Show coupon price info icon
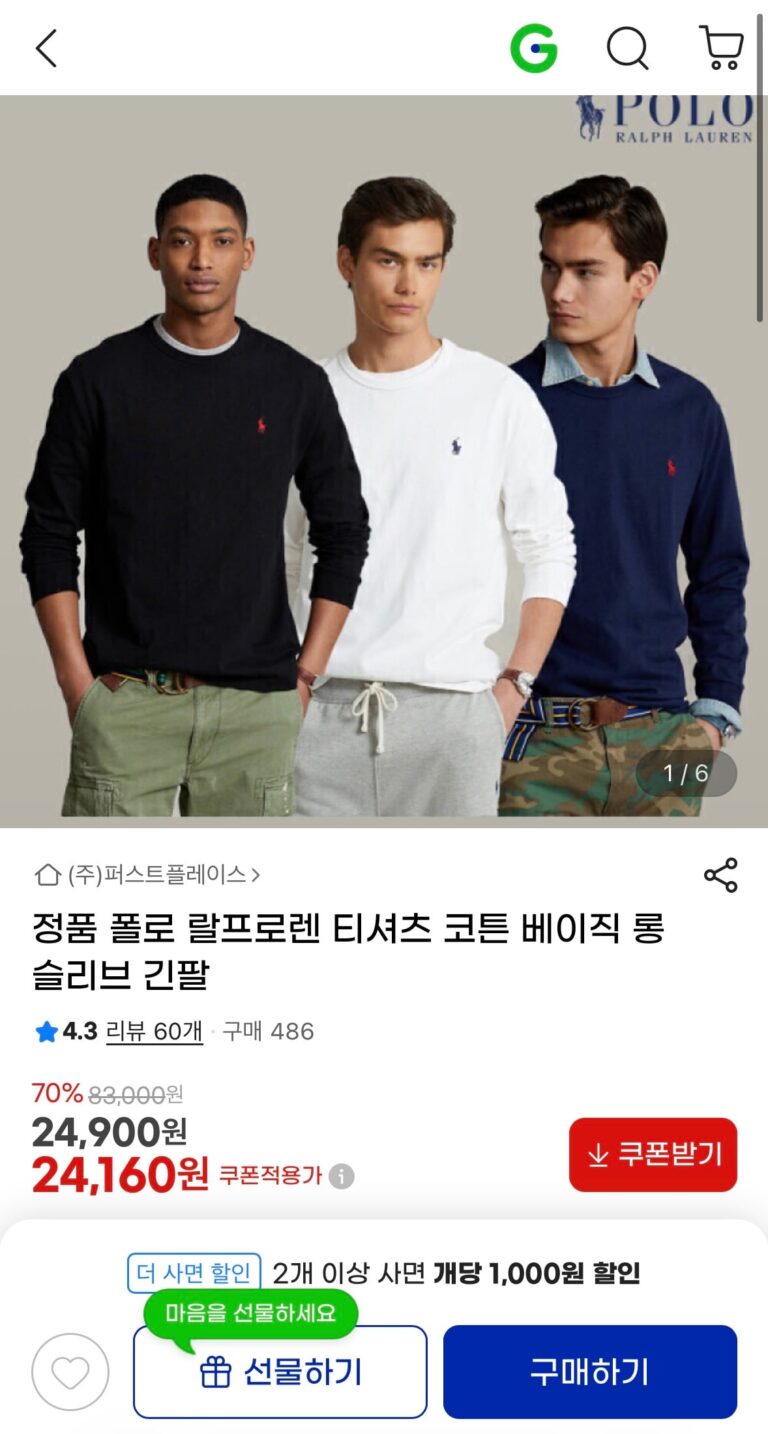The width and height of the screenshot is (768, 1434). click(x=342, y=1176)
